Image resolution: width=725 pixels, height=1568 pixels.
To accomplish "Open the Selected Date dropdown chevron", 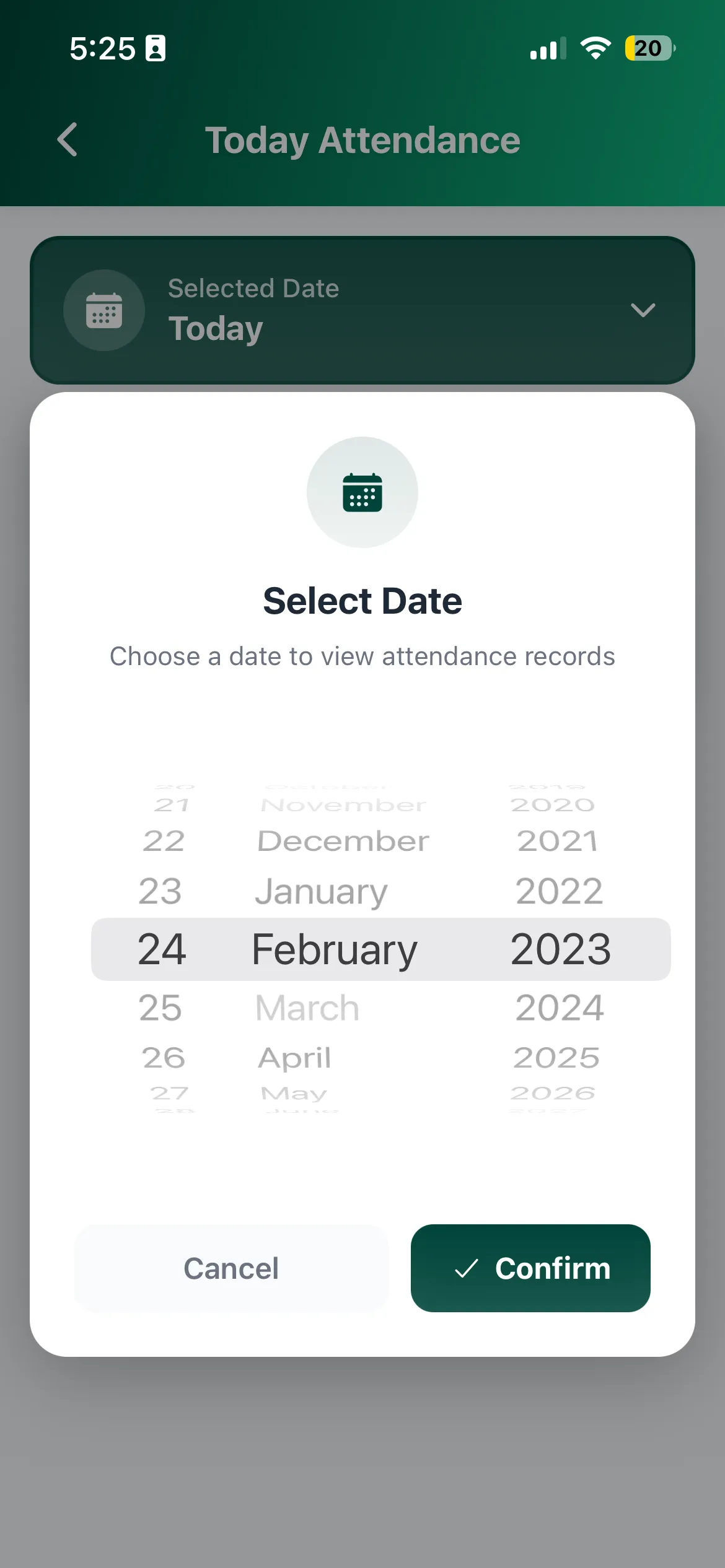I will coord(643,310).
